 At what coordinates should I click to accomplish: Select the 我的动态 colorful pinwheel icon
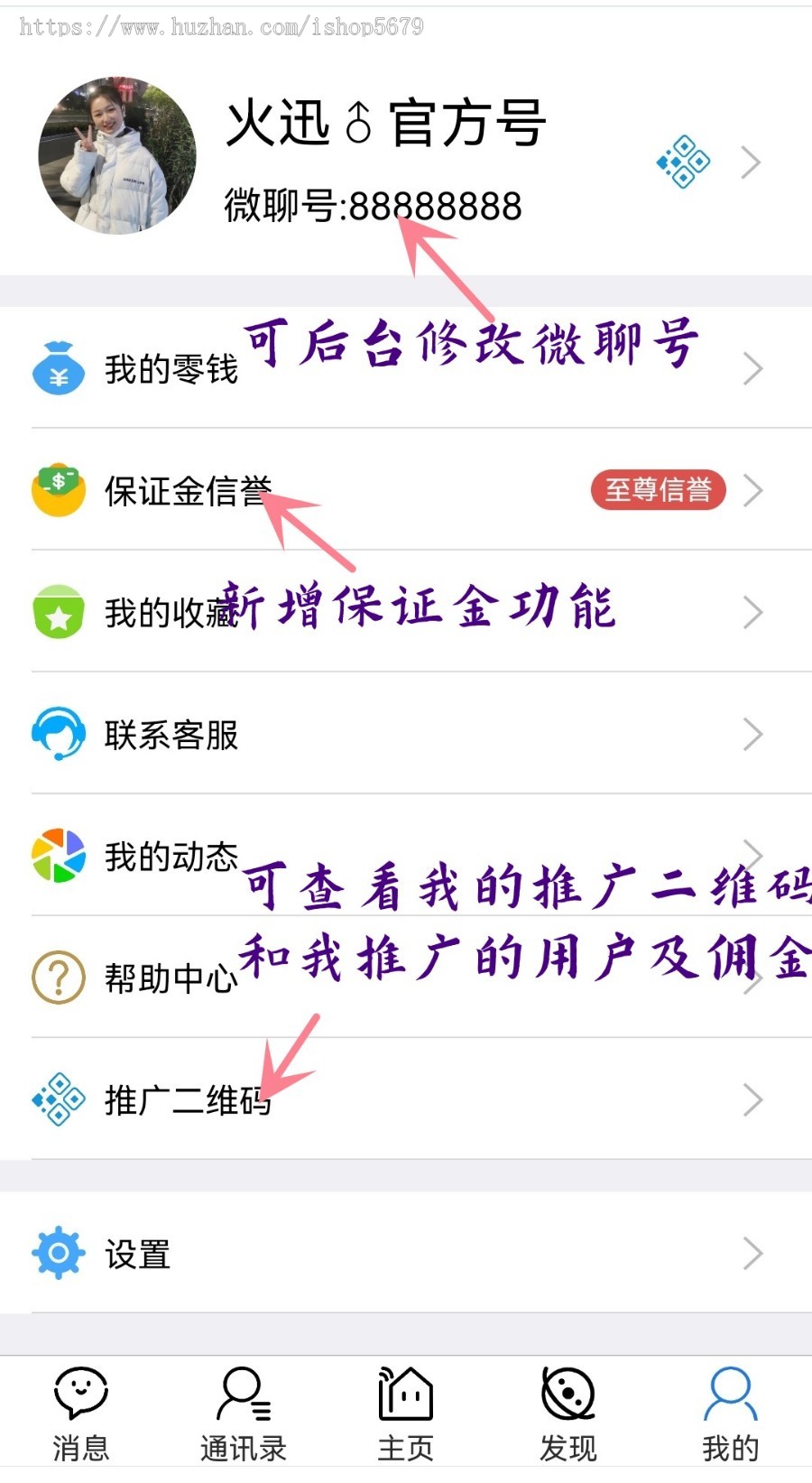click(58, 854)
